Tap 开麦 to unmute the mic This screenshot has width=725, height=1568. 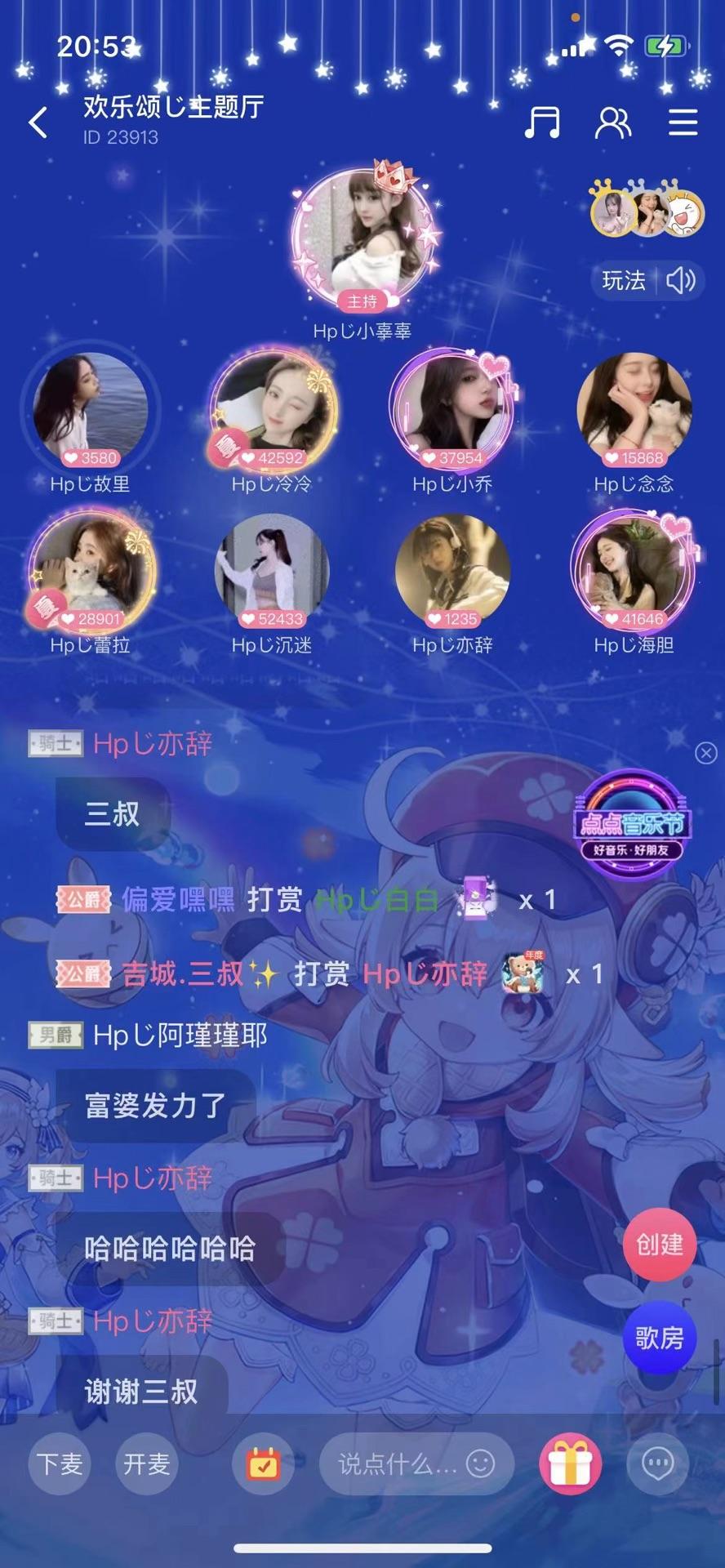pos(147,1463)
